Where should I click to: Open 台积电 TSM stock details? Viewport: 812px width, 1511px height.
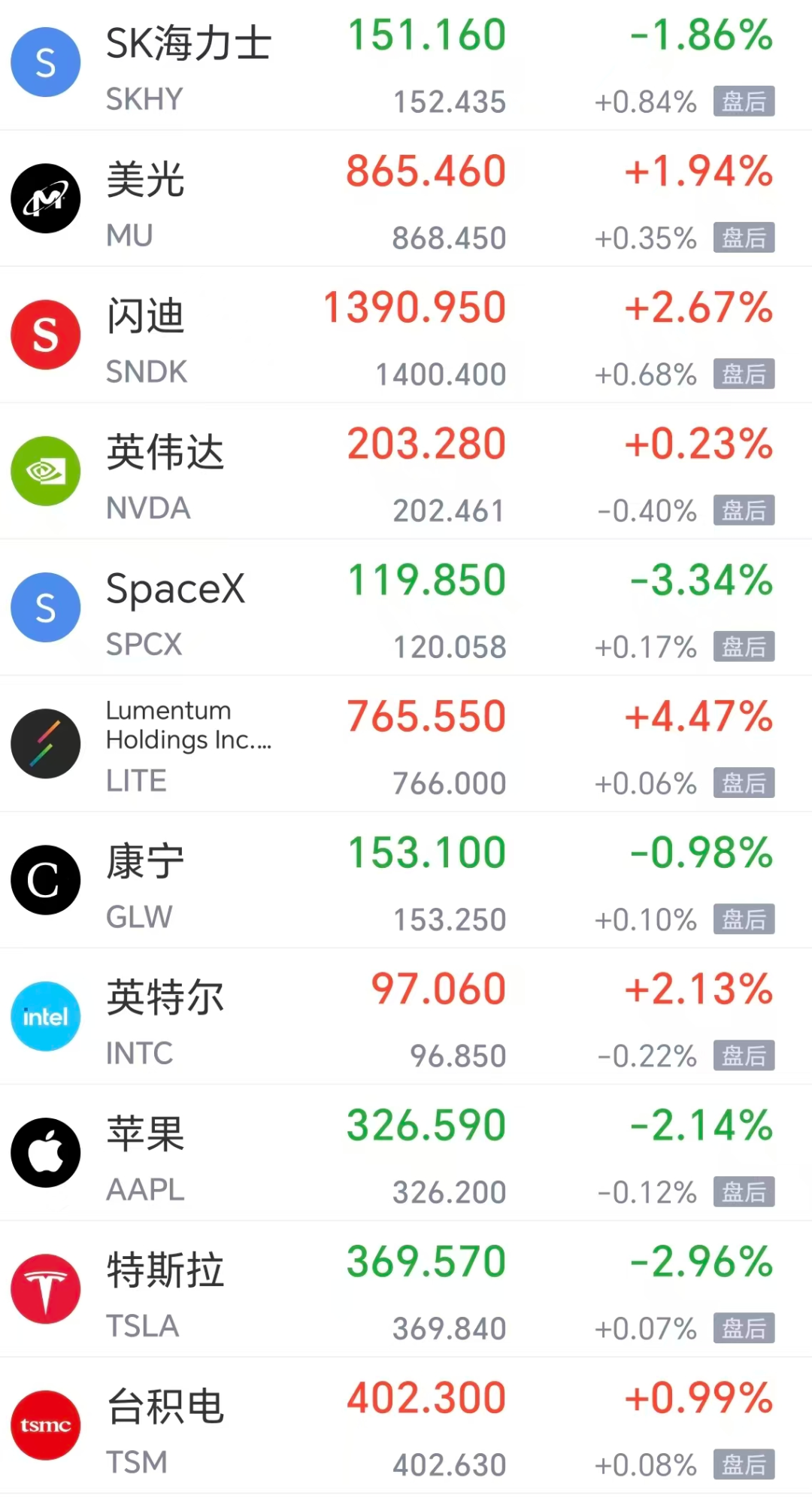click(x=406, y=1425)
